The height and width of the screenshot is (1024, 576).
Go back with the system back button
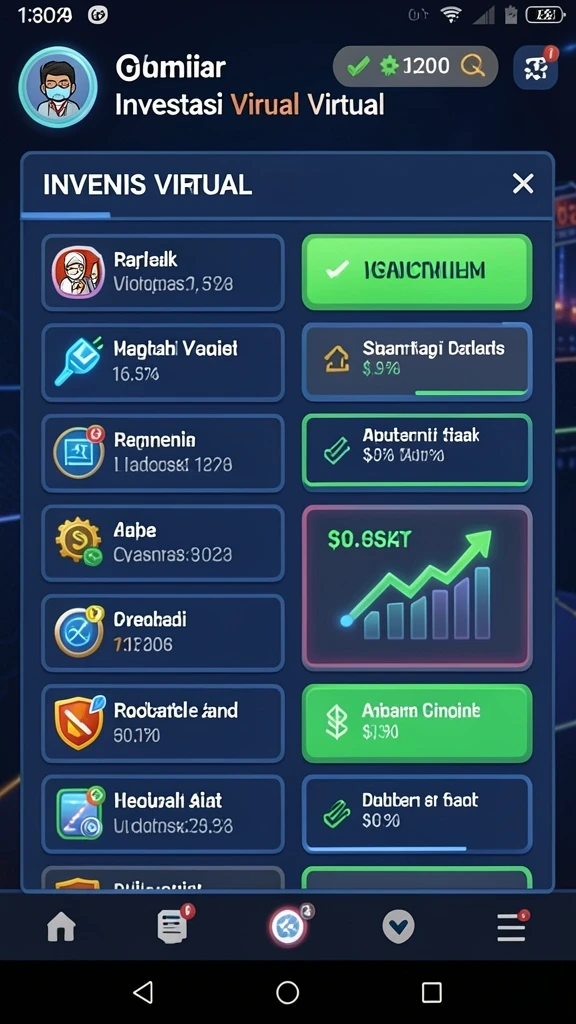(143, 992)
